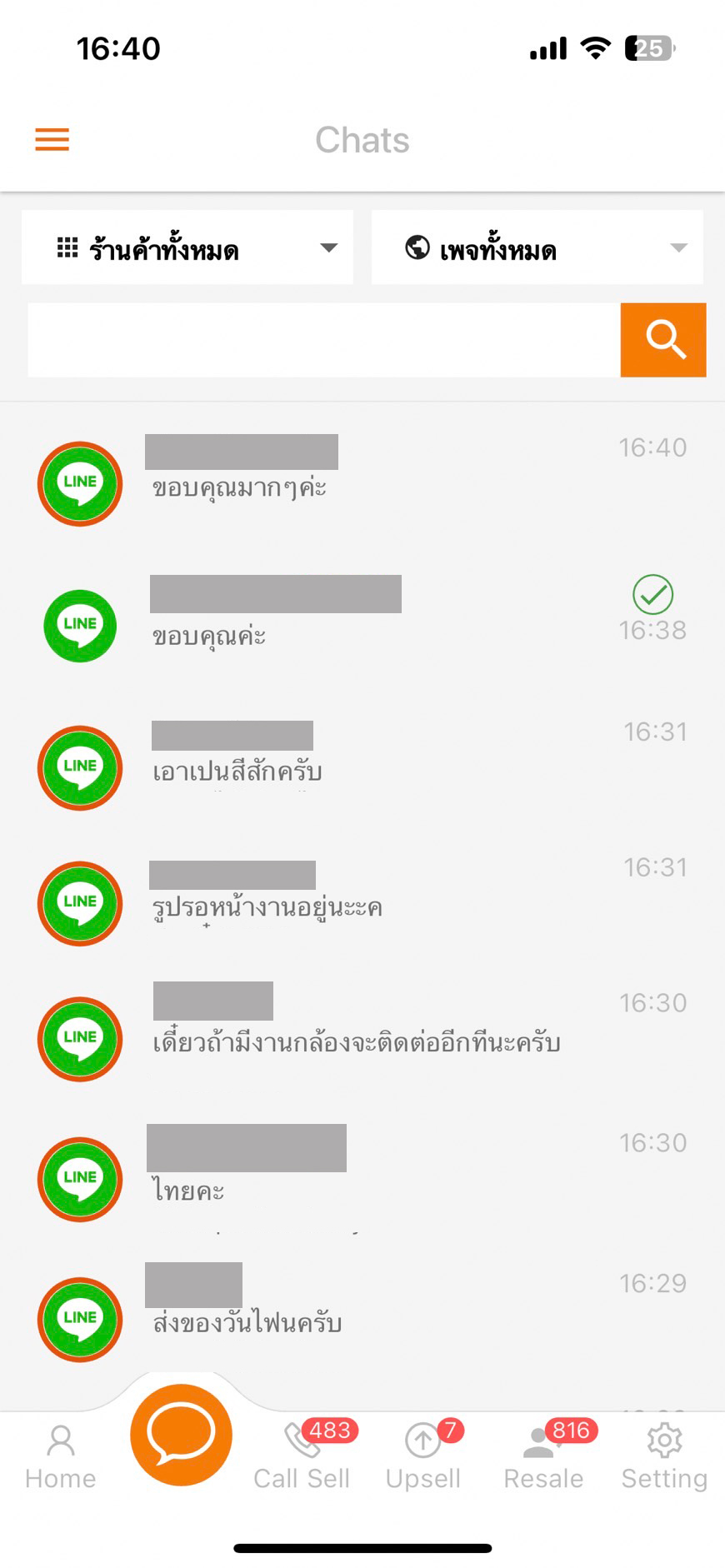
Task: Open the Setting tab
Action: pyautogui.click(x=664, y=1456)
